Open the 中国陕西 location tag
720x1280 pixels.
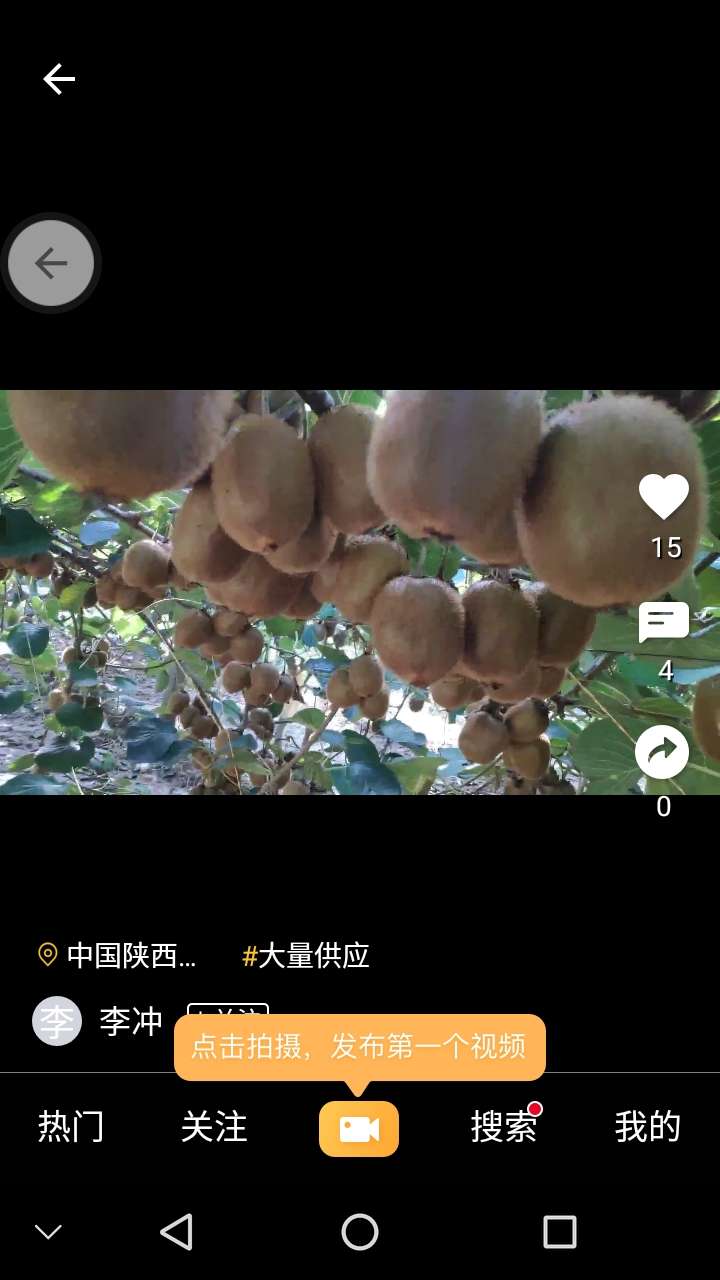click(117, 955)
